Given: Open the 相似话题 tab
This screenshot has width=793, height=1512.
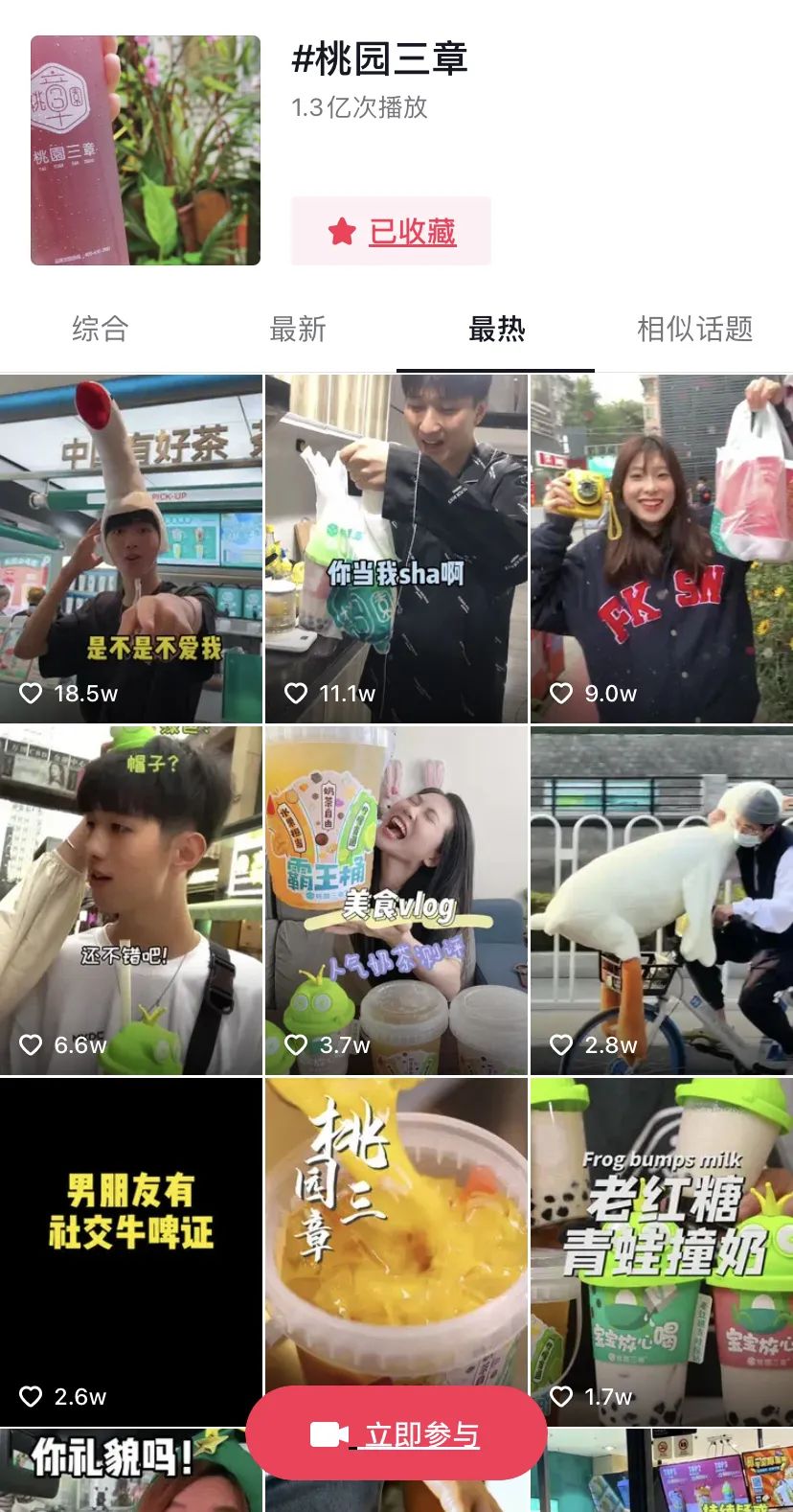Looking at the screenshot, I should (x=694, y=329).
